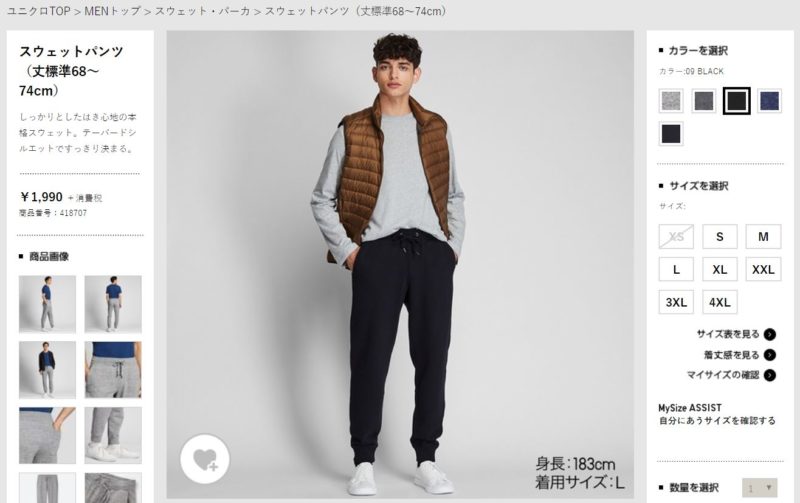Go to ユニクロTOP breadcrumb

(38, 11)
